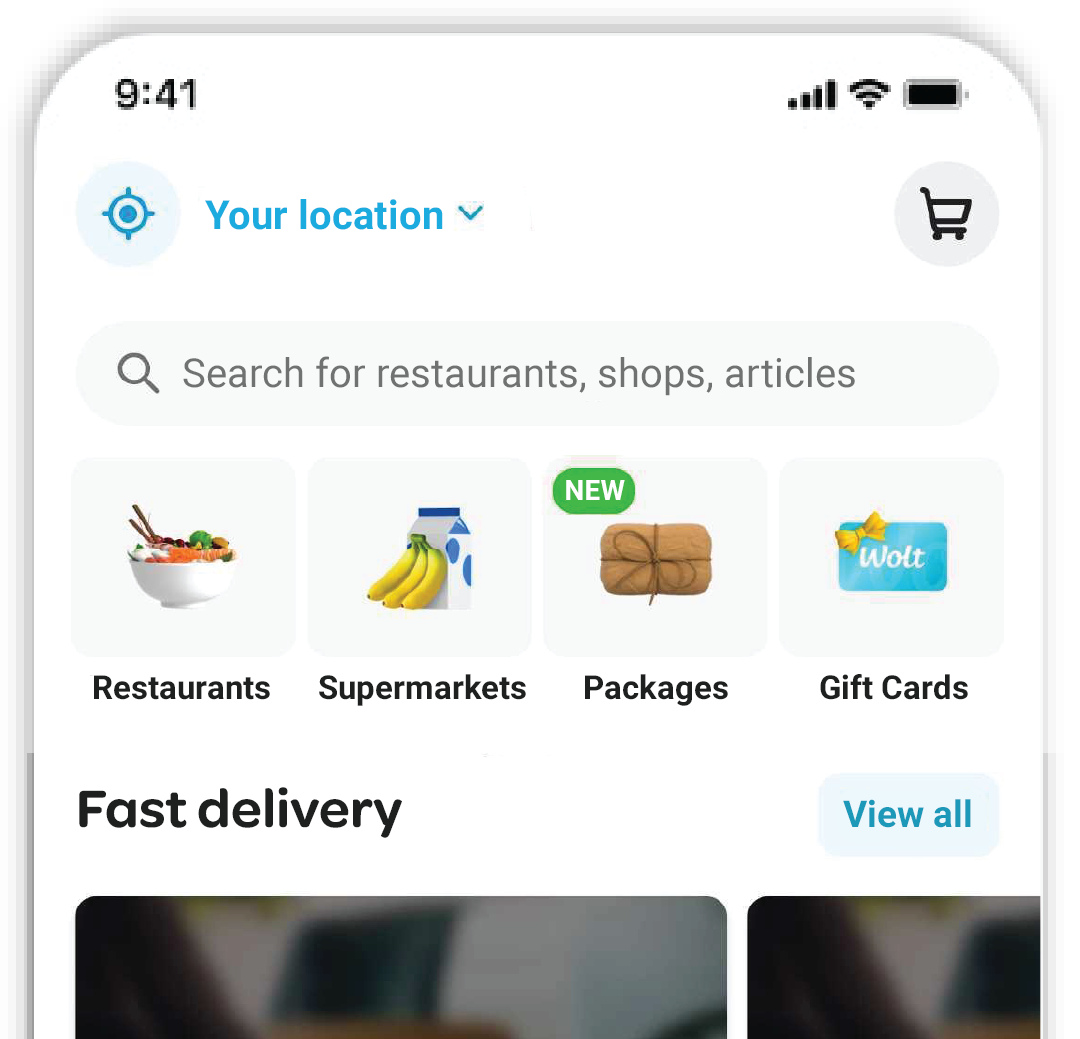Tap the locate-me target icon
Screen dimensions: 1080x1039
(x=128, y=214)
